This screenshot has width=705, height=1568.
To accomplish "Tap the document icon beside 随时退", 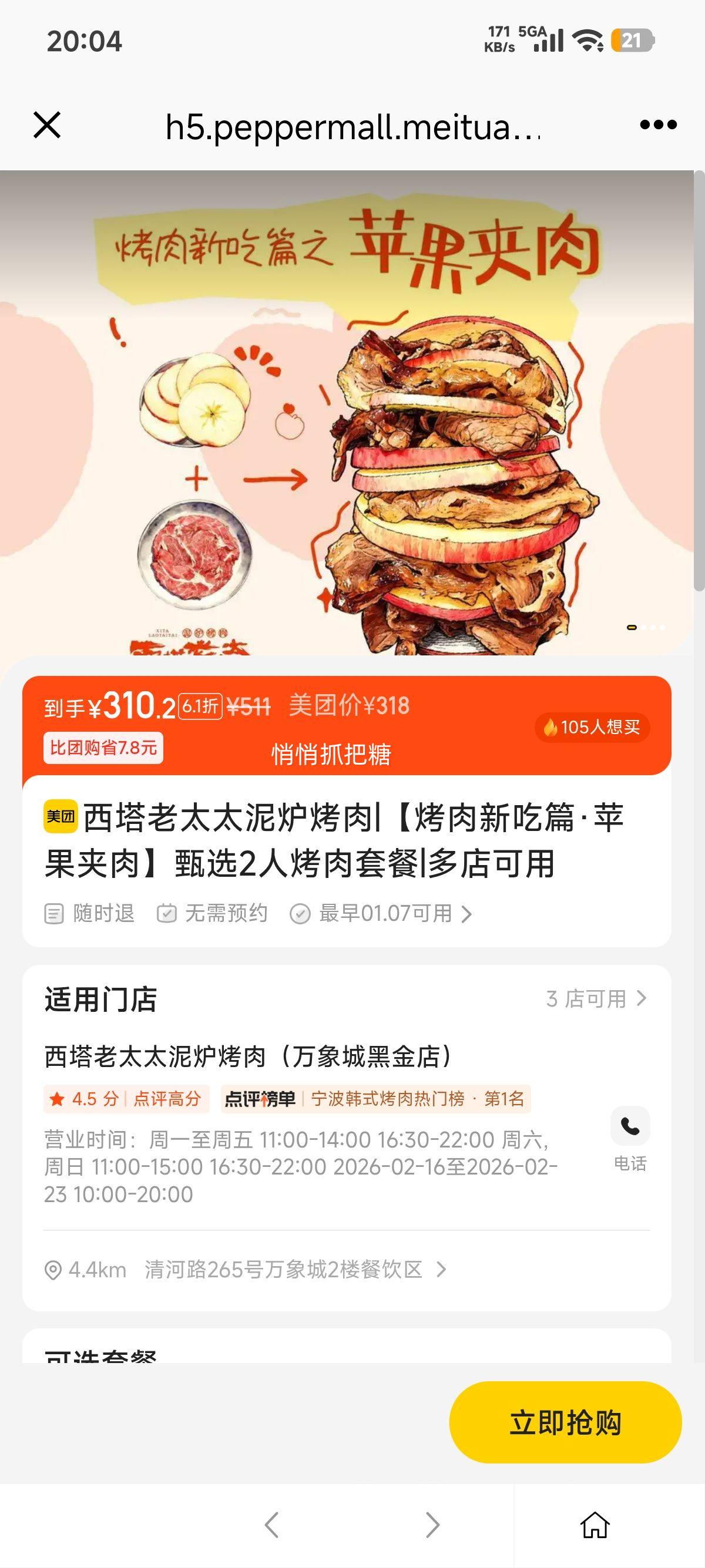I will [x=55, y=913].
